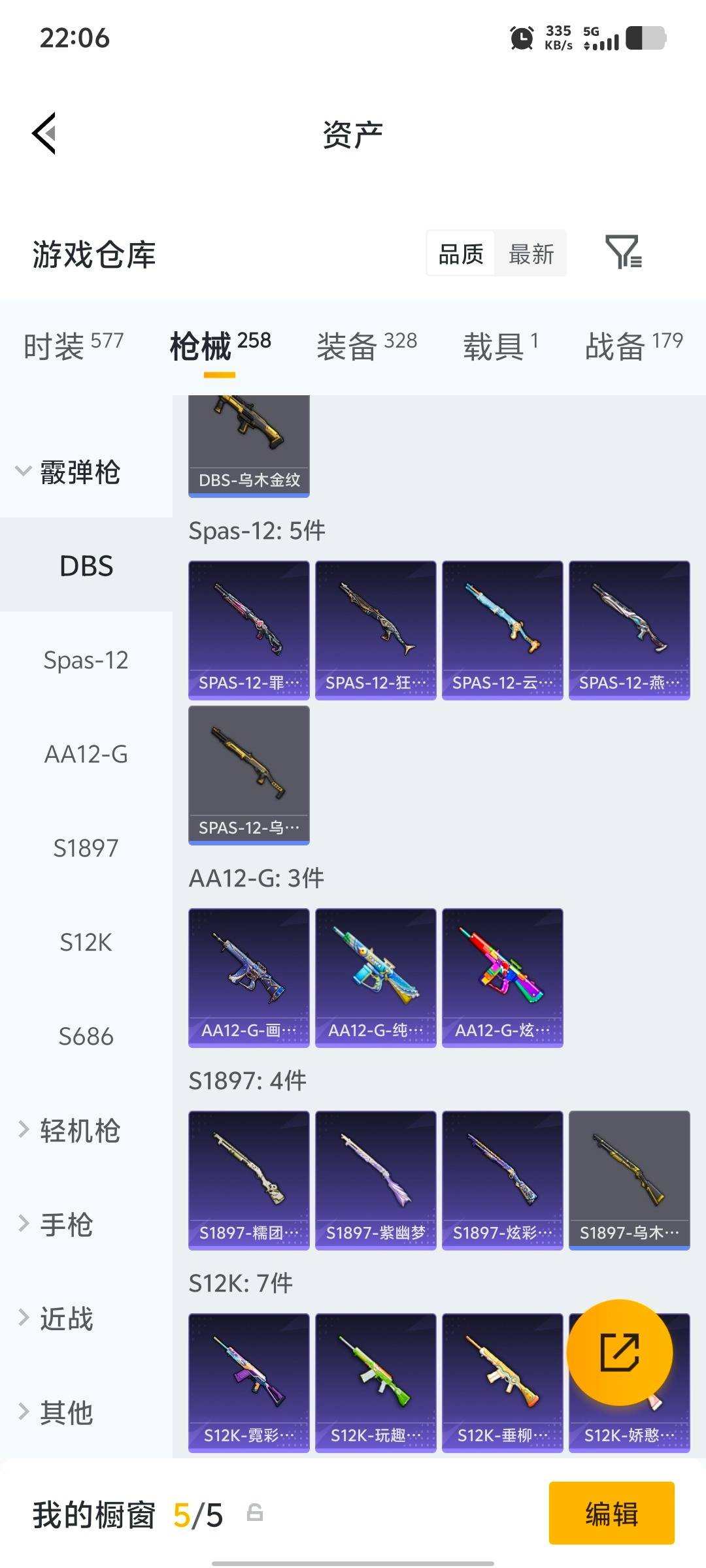This screenshot has width=706, height=1568.
Task: Switch to the 战备 tab
Action: (x=633, y=345)
